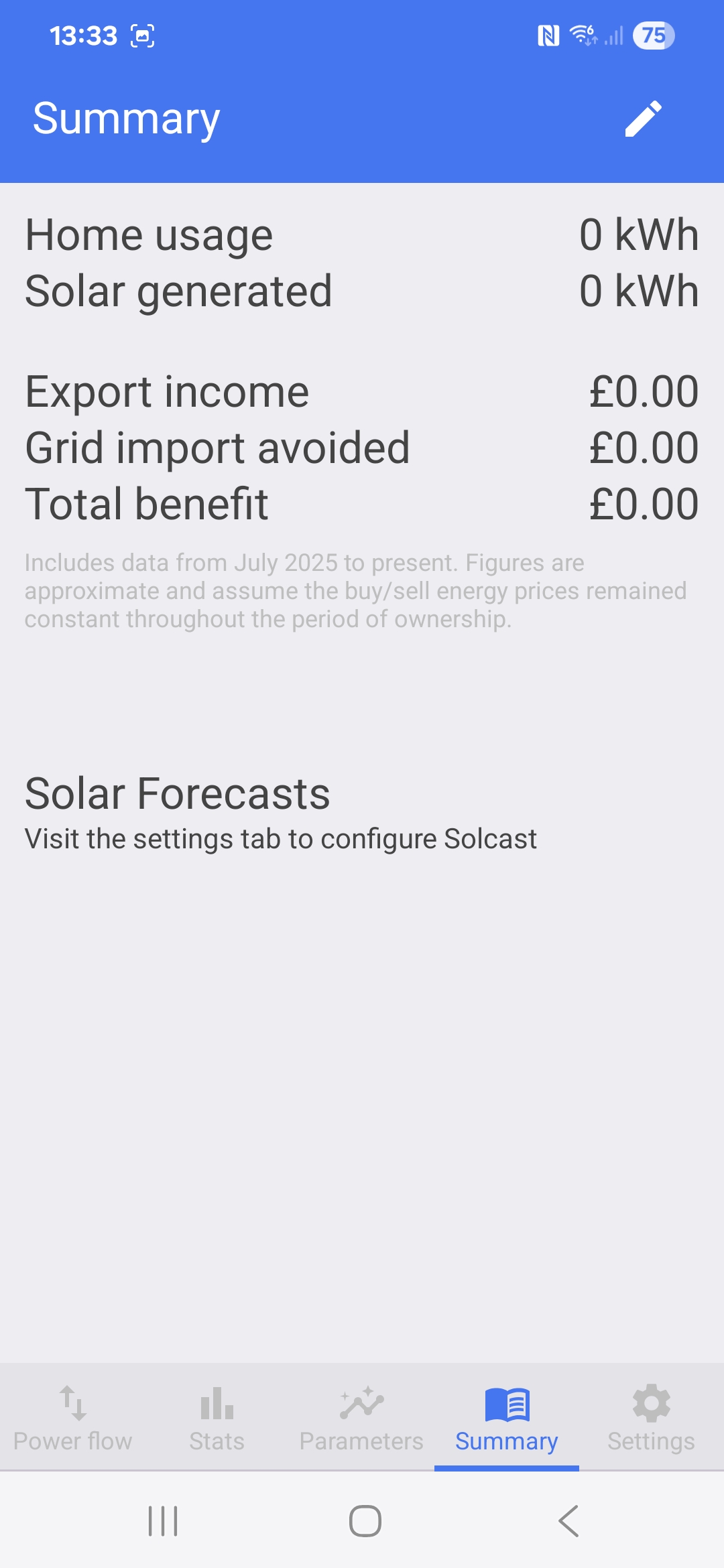Image resolution: width=724 pixels, height=1568 pixels.
Task: Select the Summary tab
Action: click(x=506, y=1418)
